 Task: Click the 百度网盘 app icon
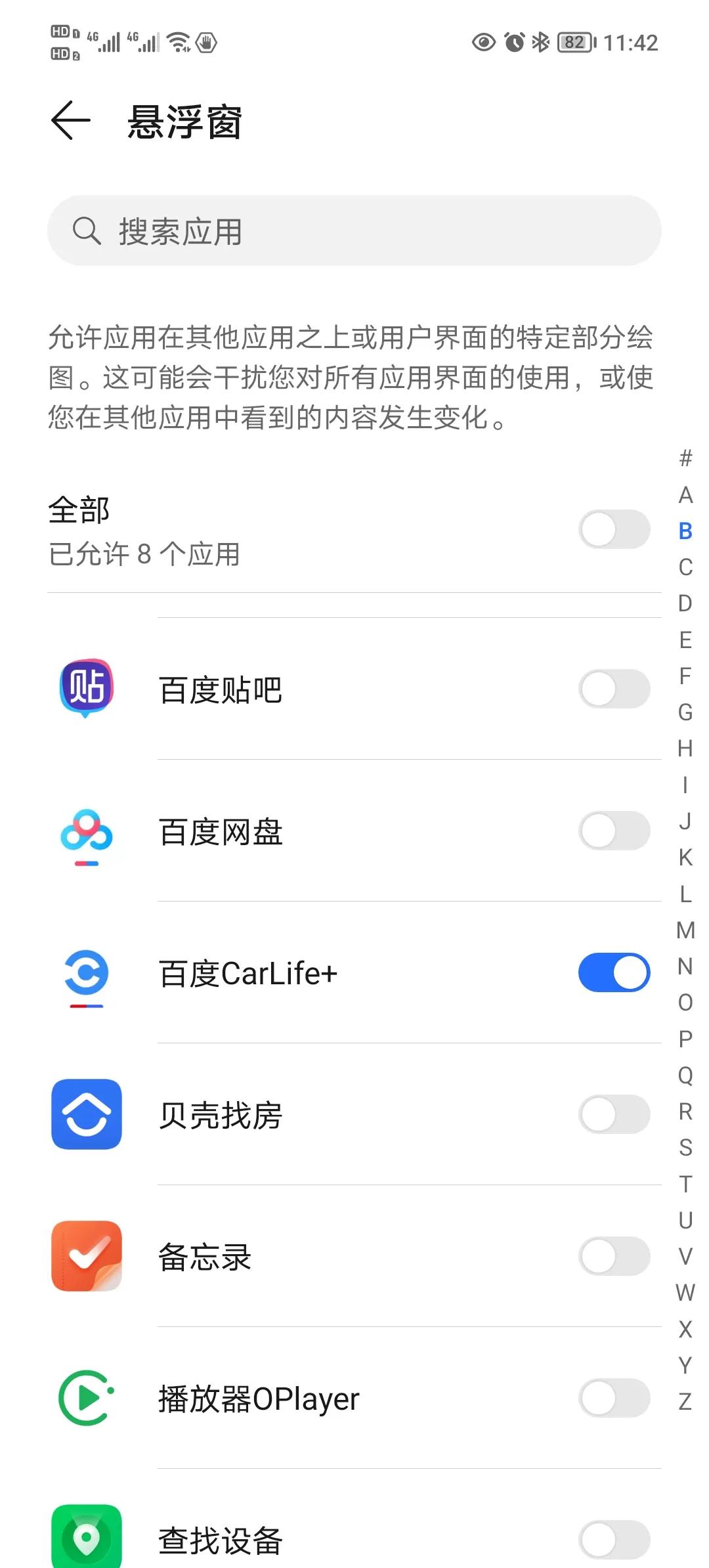85,831
